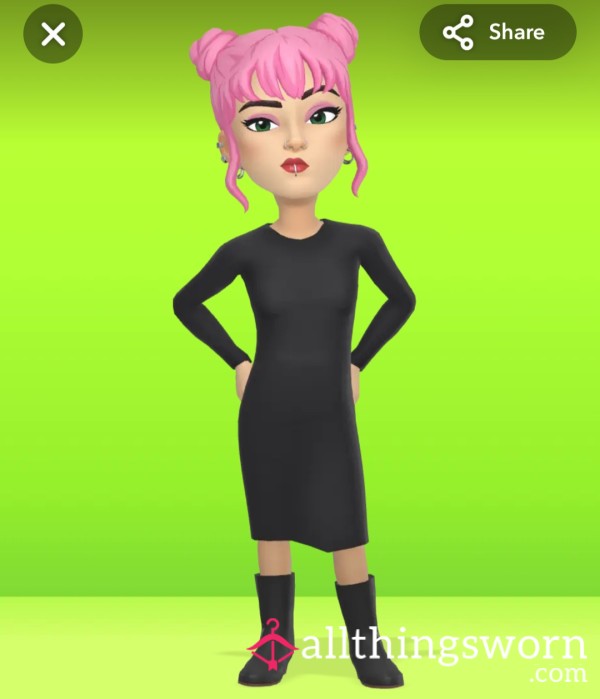Share this avatar
This screenshot has height=699, width=600.
[497, 33]
